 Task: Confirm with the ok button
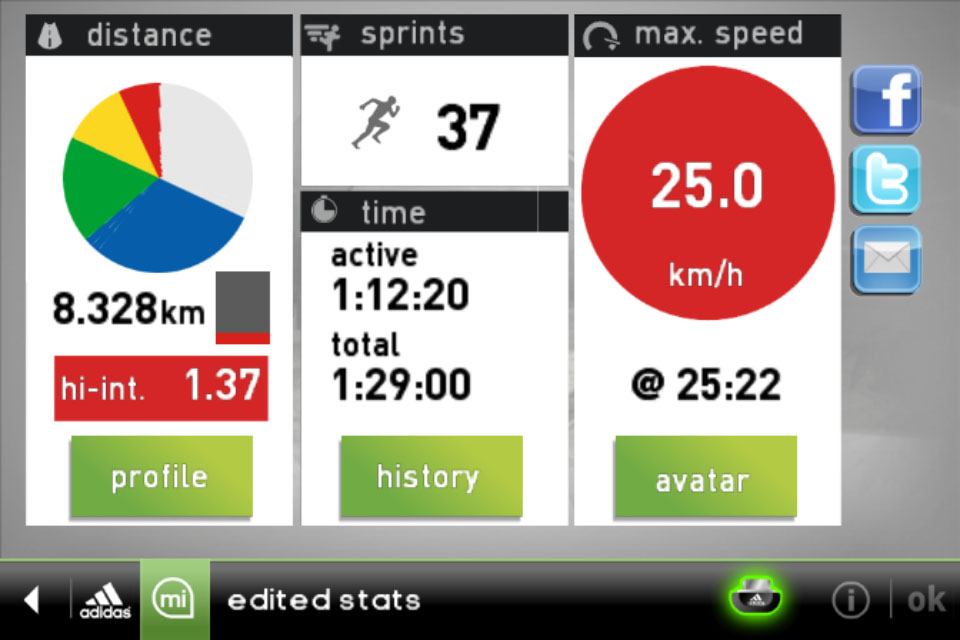pos(926,600)
